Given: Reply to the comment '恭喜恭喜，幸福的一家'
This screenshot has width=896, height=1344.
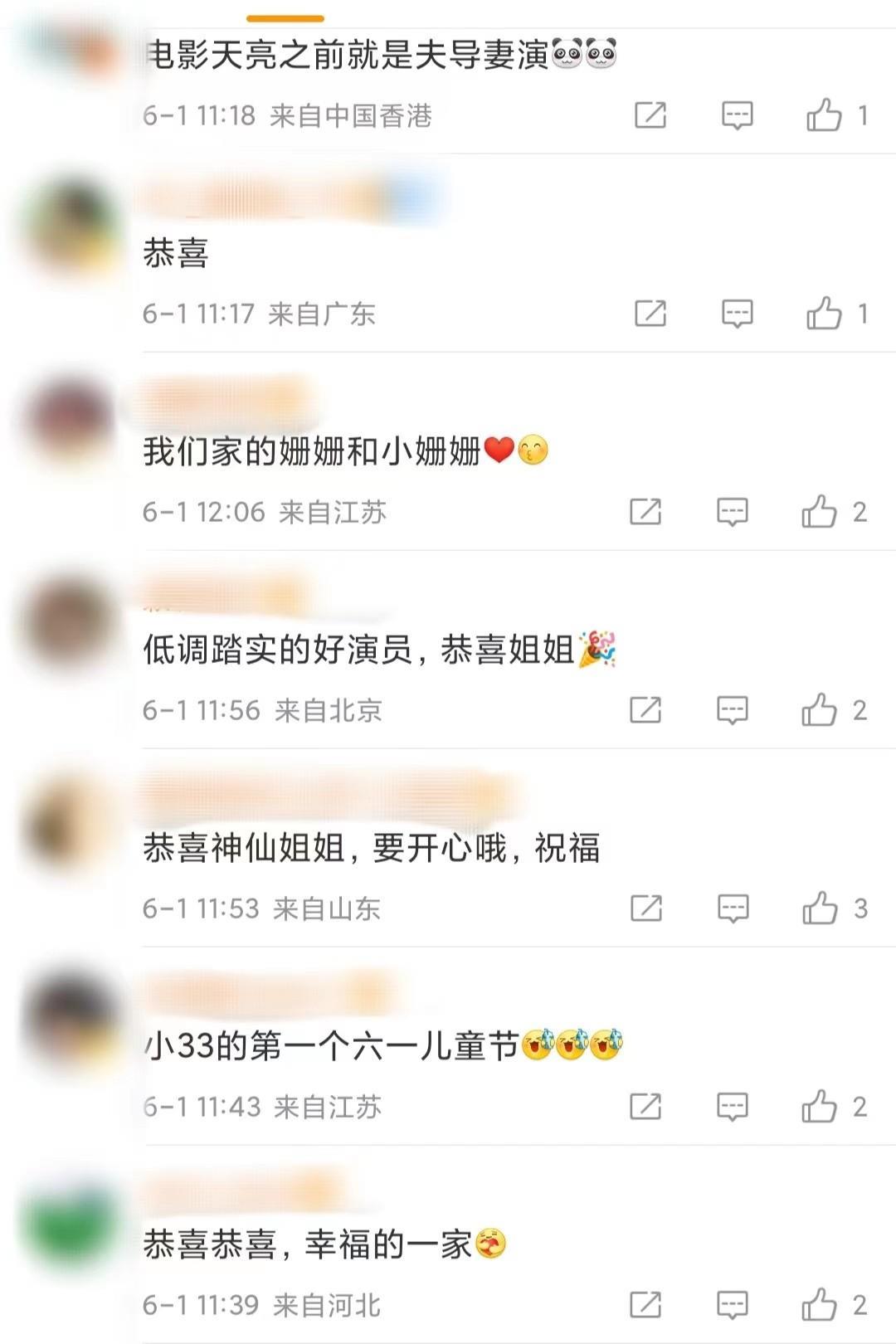Looking at the screenshot, I should 732,1305.
